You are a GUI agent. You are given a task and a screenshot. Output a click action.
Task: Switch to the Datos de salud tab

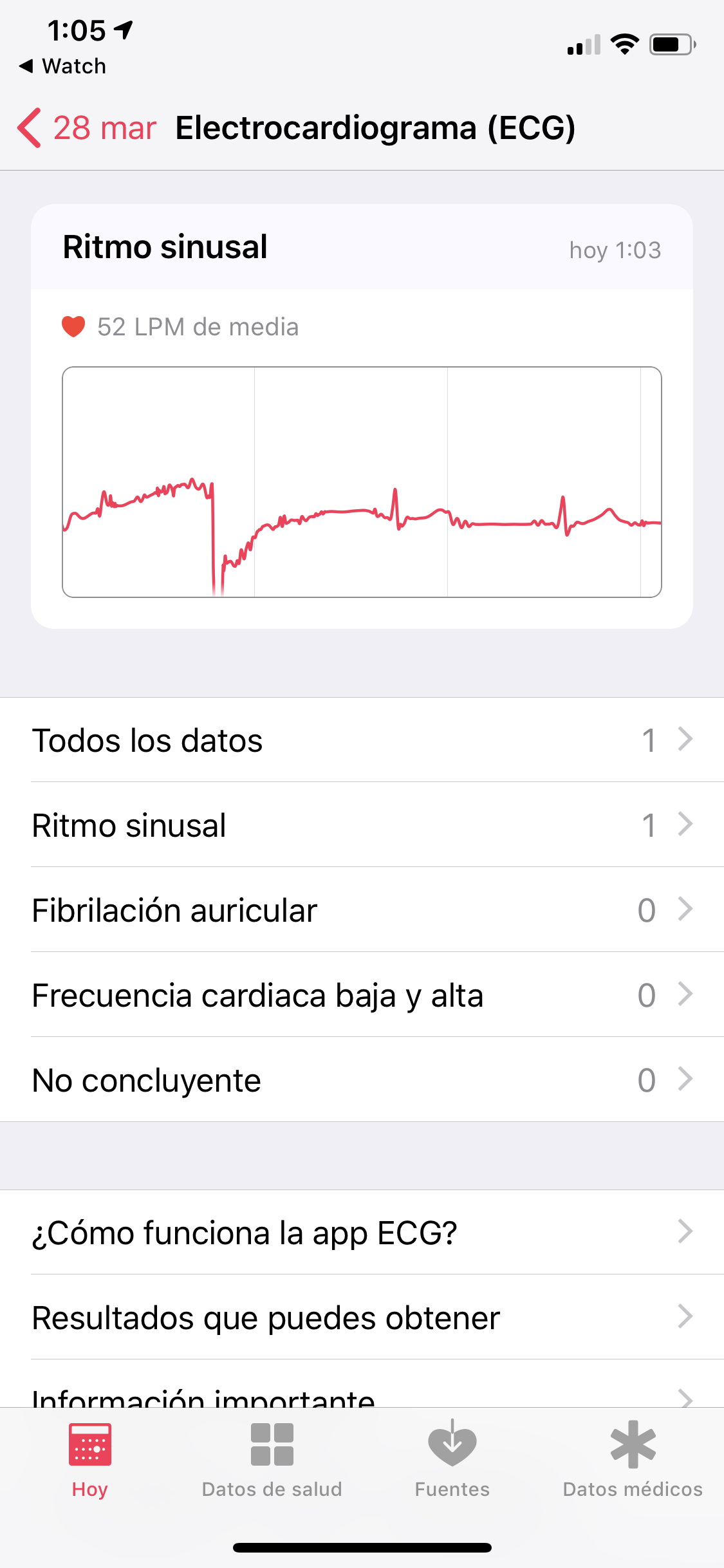click(x=272, y=1460)
